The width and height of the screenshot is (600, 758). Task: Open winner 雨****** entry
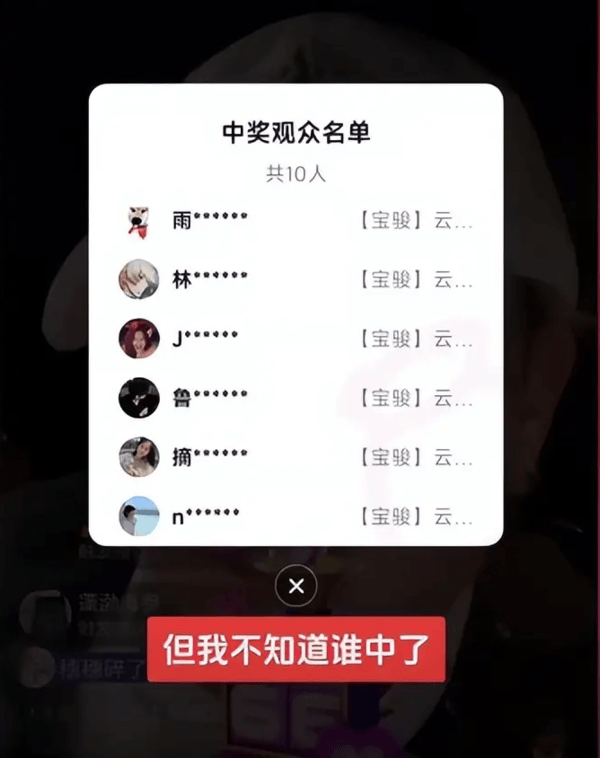pyautogui.click(x=295, y=220)
